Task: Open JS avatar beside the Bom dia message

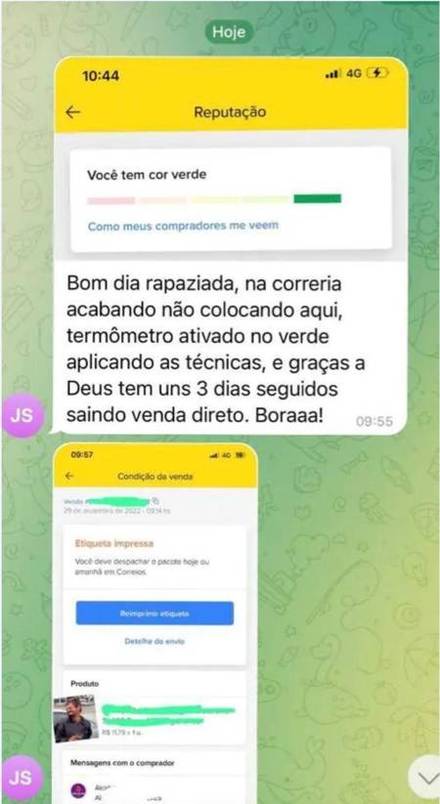Action: click(x=23, y=415)
